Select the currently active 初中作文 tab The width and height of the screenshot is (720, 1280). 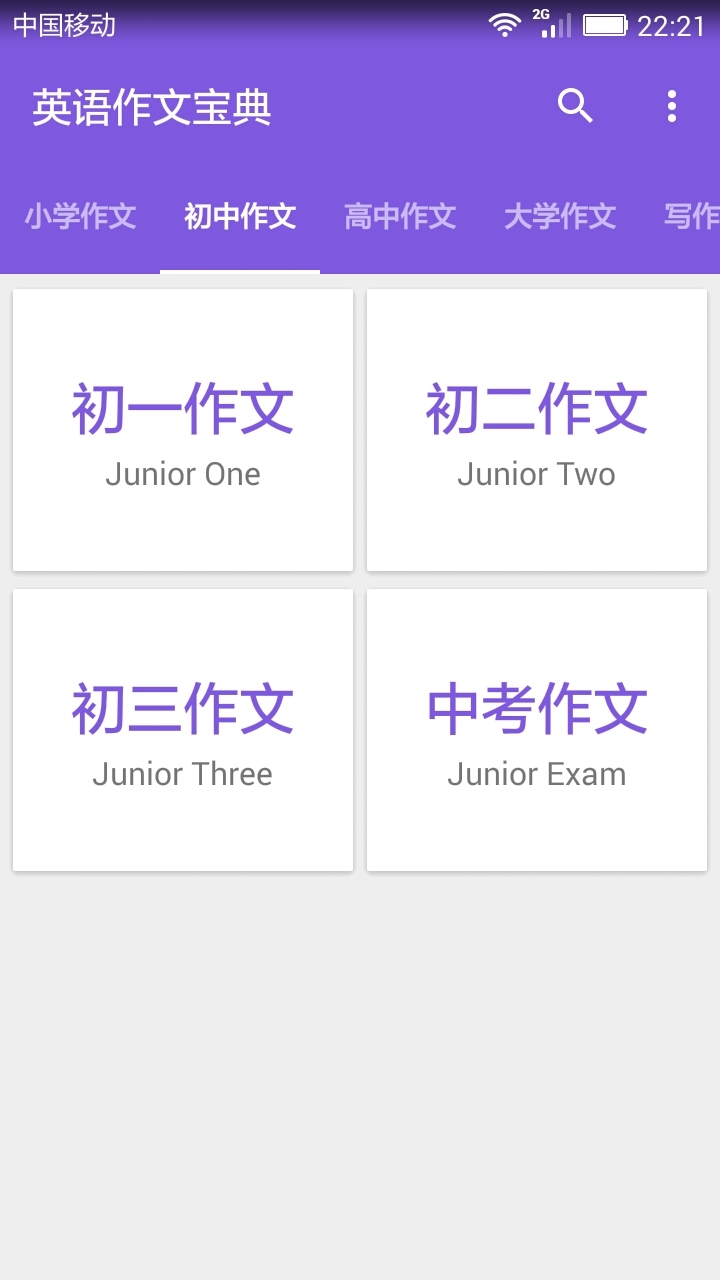239,217
